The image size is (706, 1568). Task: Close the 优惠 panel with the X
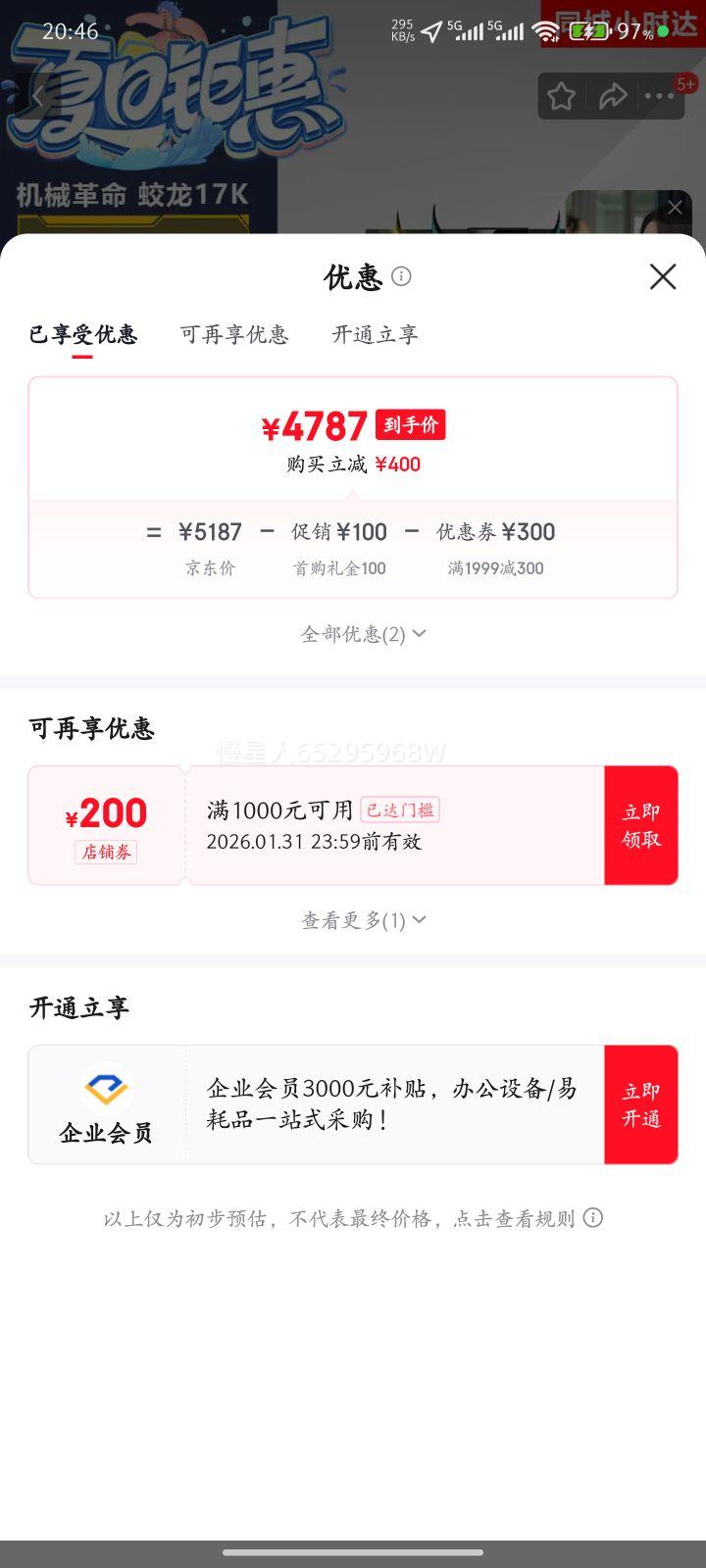point(663,277)
